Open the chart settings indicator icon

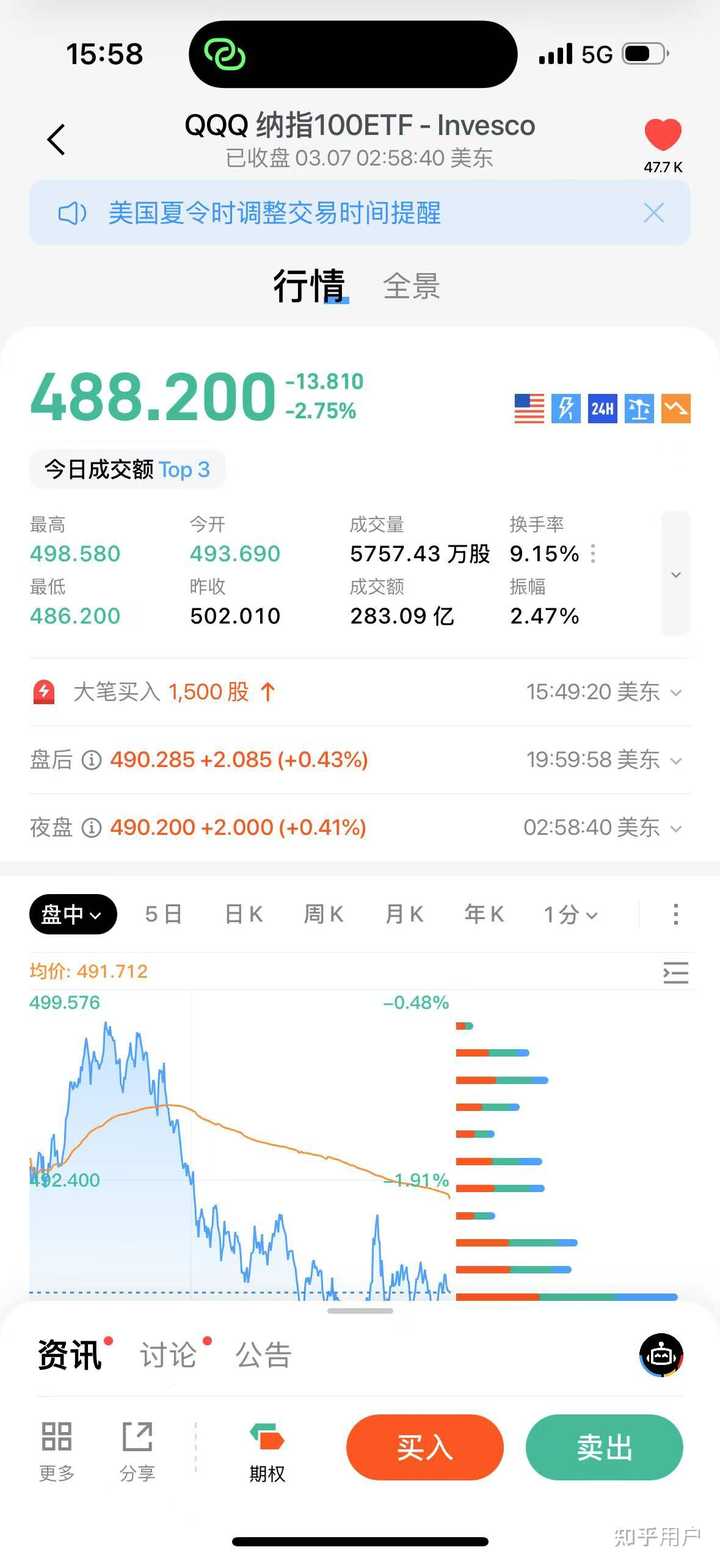[676, 972]
